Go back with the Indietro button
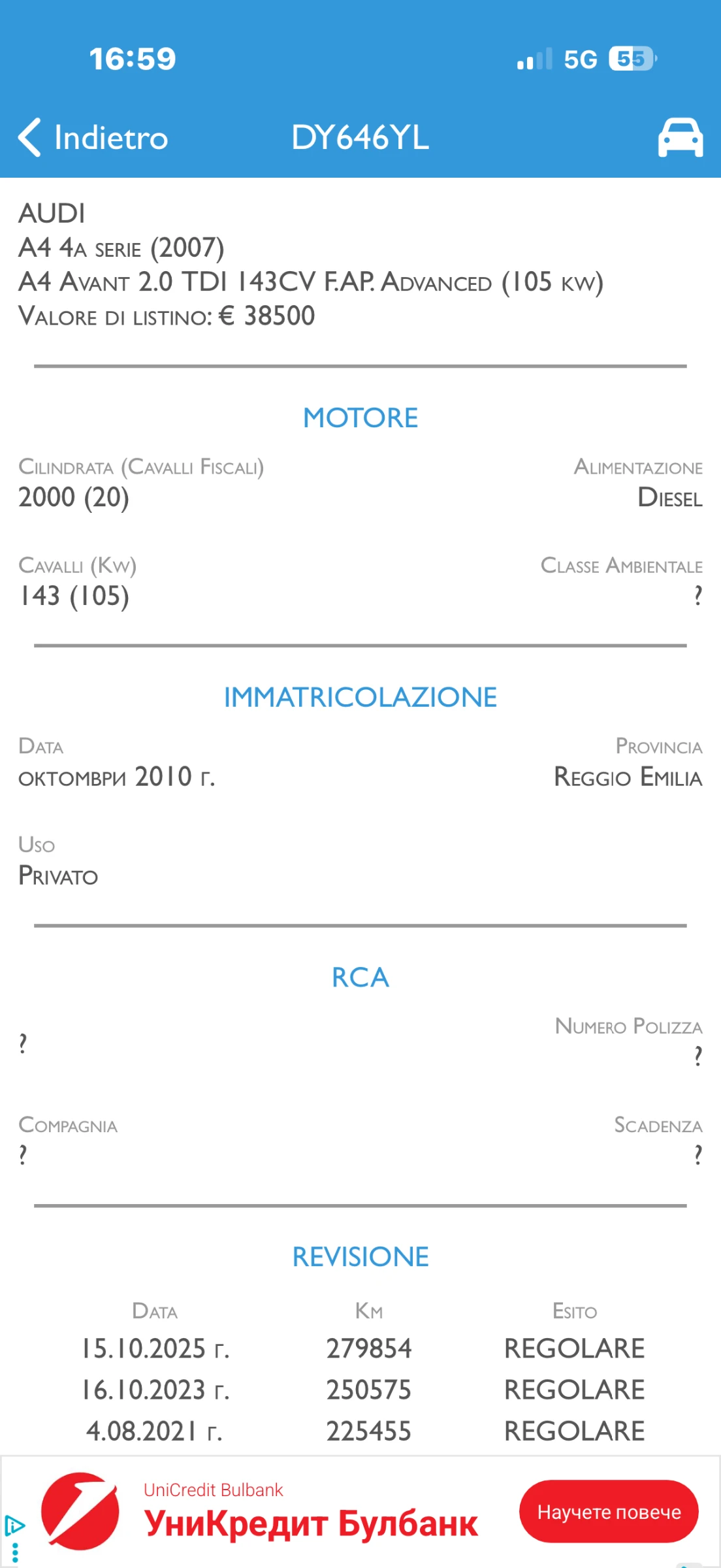 pos(93,137)
